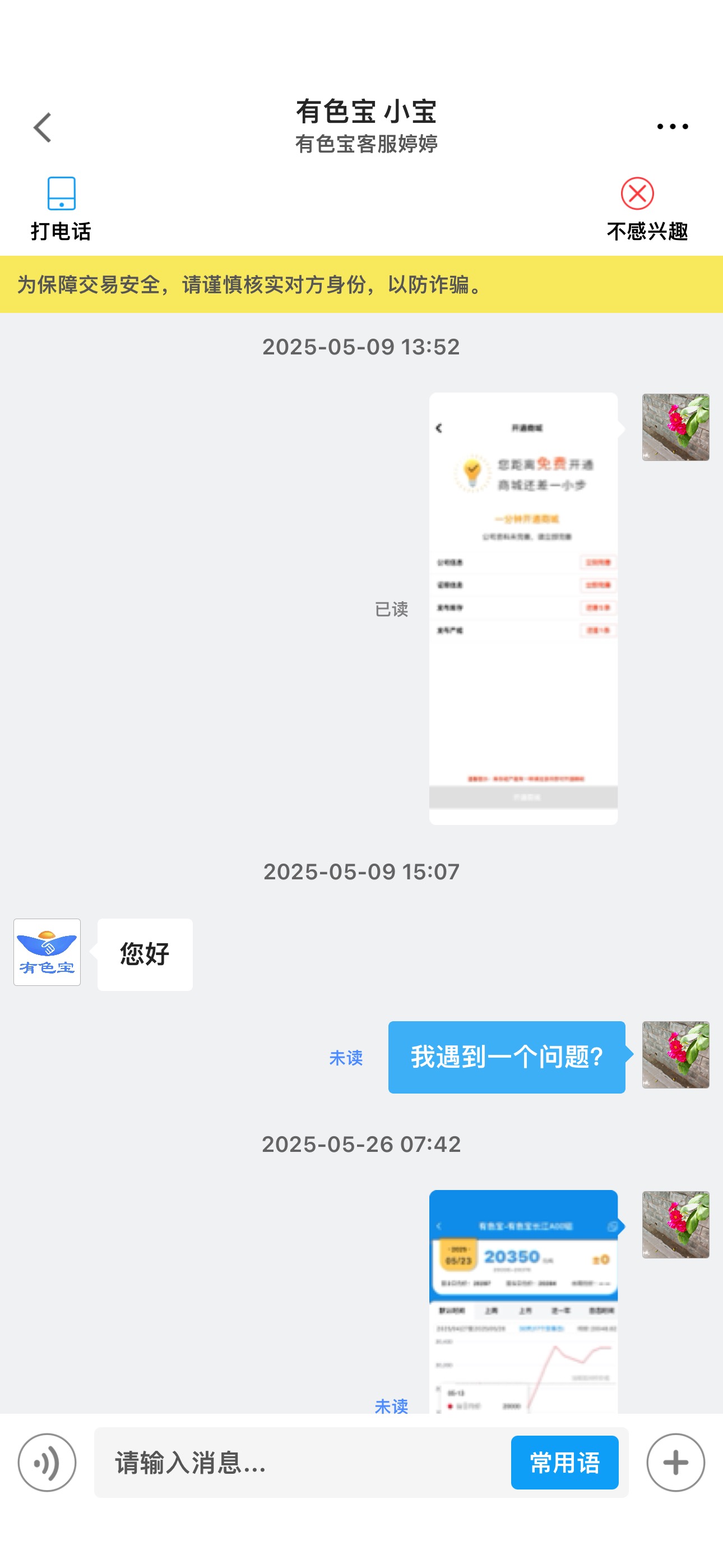Open the sent 开通商城 screenshot image
This screenshot has height=1568, width=723.
pos(523,608)
